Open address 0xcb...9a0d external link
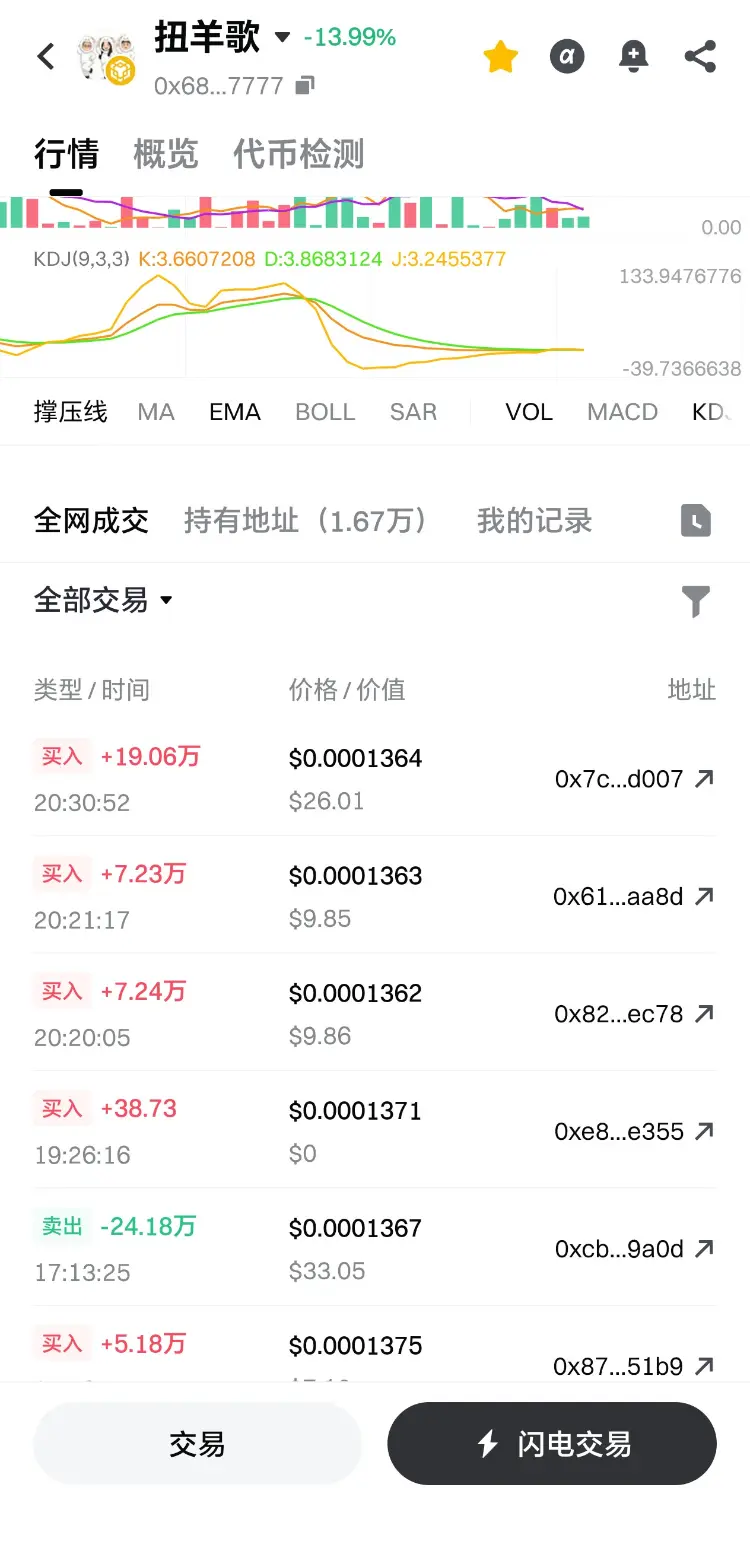The height and width of the screenshot is (1553, 750). [705, 1248]
